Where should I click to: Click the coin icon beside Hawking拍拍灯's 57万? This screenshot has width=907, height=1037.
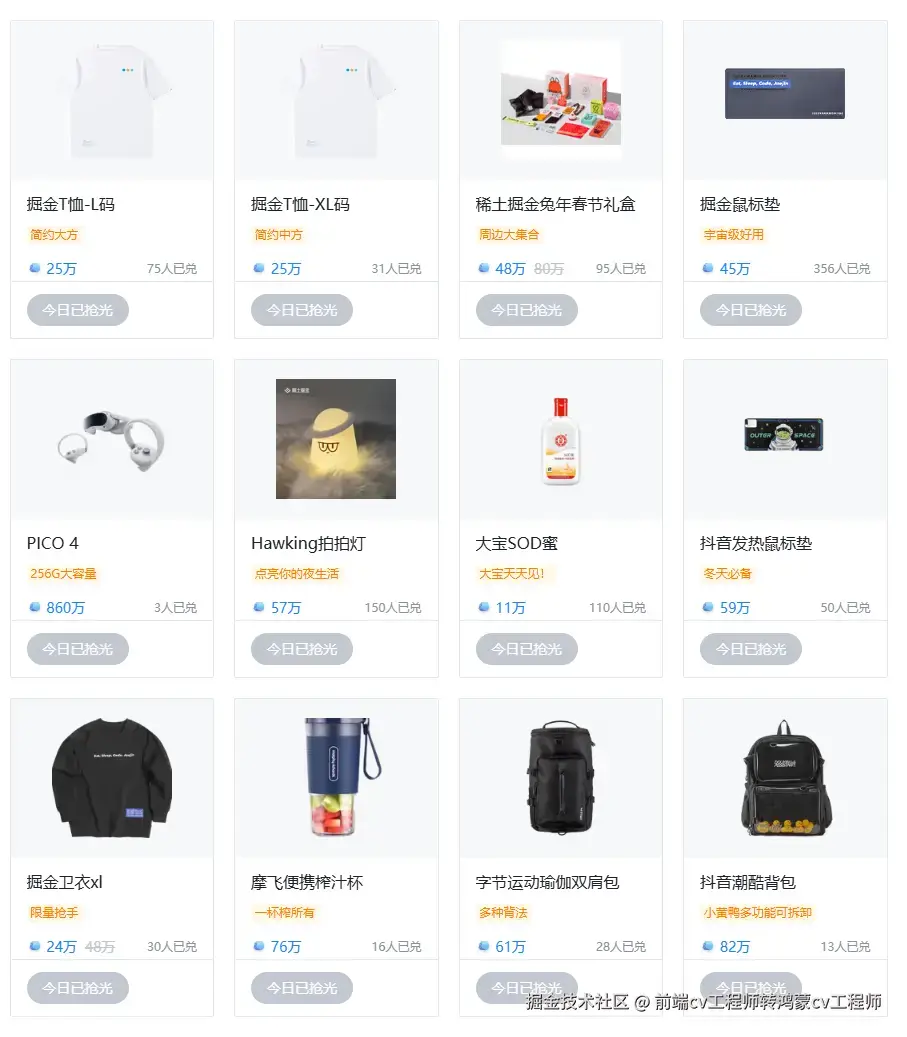[258, 607]
